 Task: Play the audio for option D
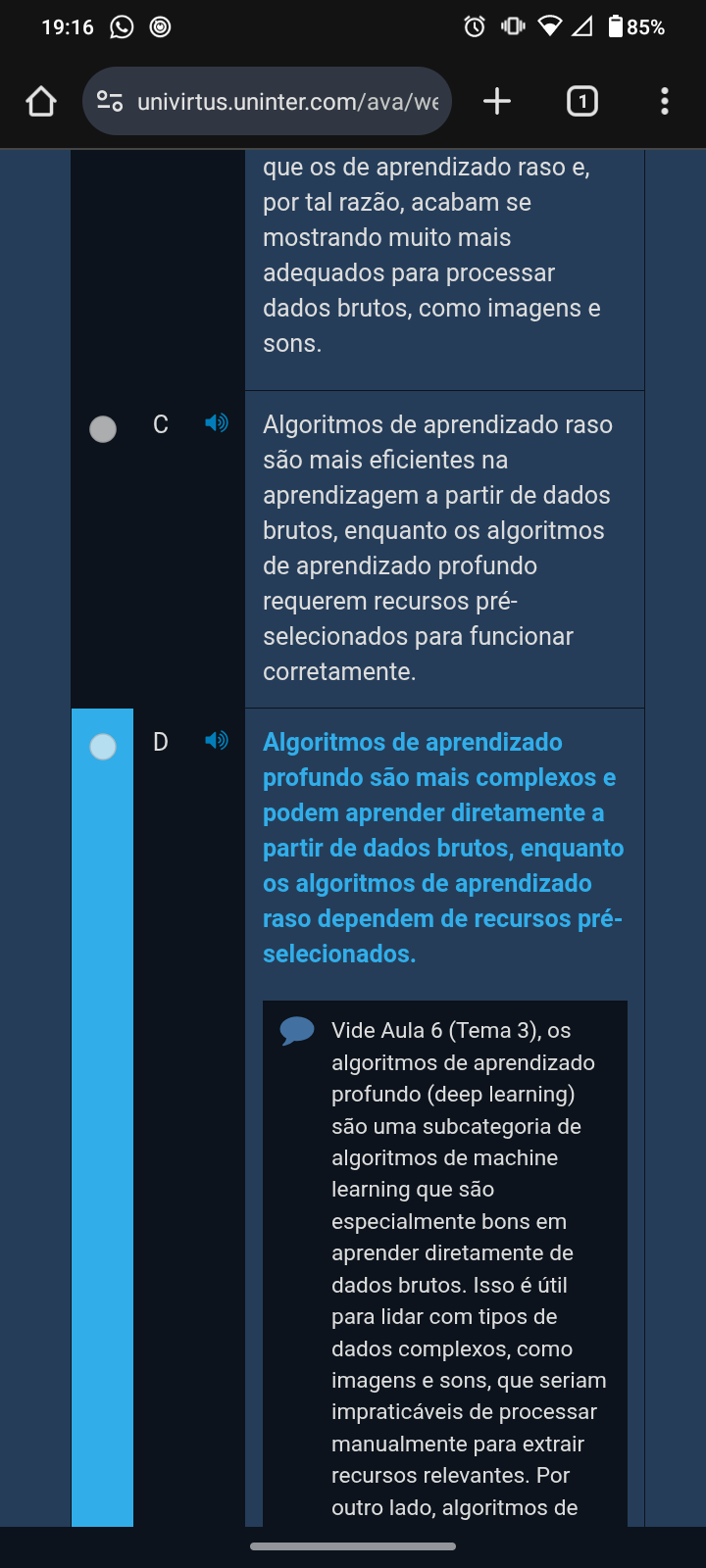216,741
